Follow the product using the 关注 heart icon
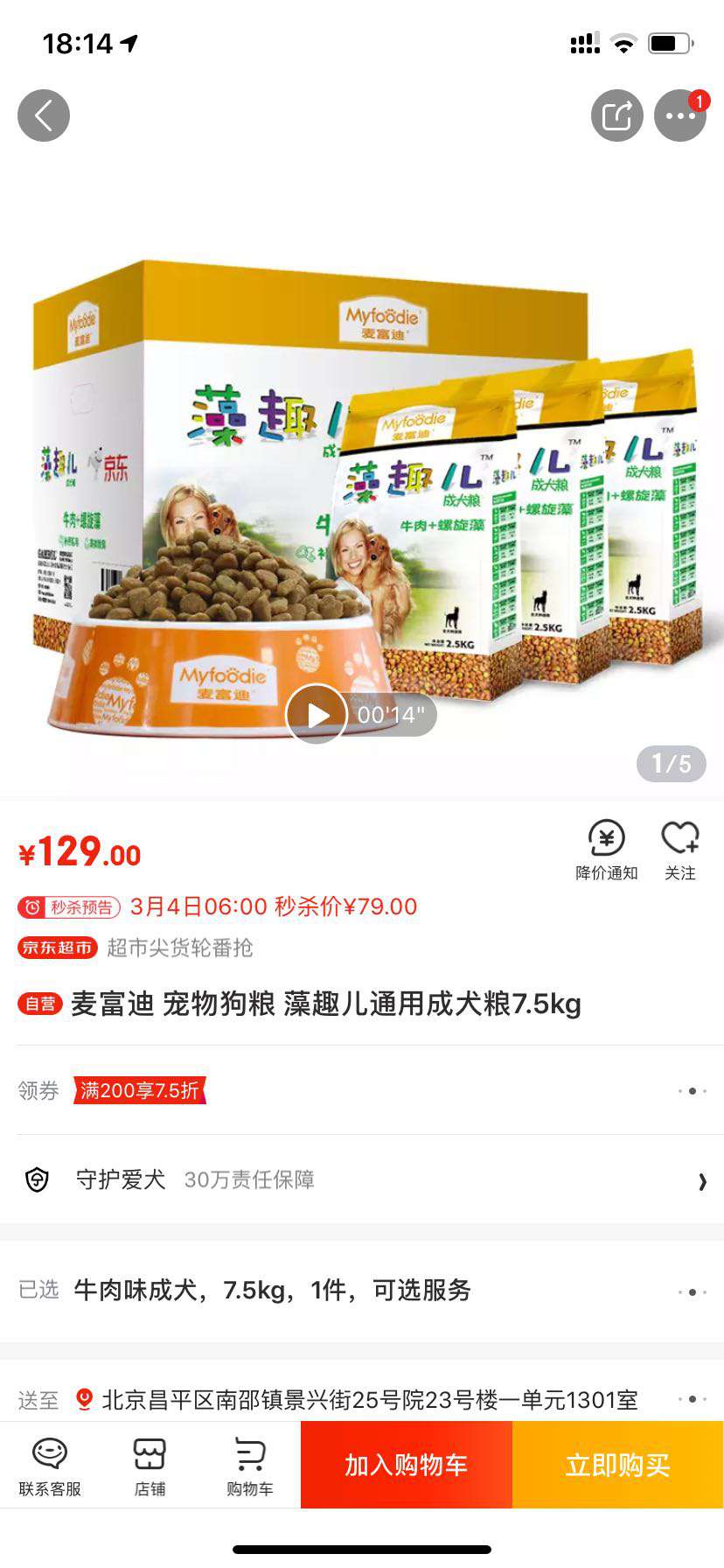Image resolution: width=724 pixels, height=1568 pixels. 680,843
